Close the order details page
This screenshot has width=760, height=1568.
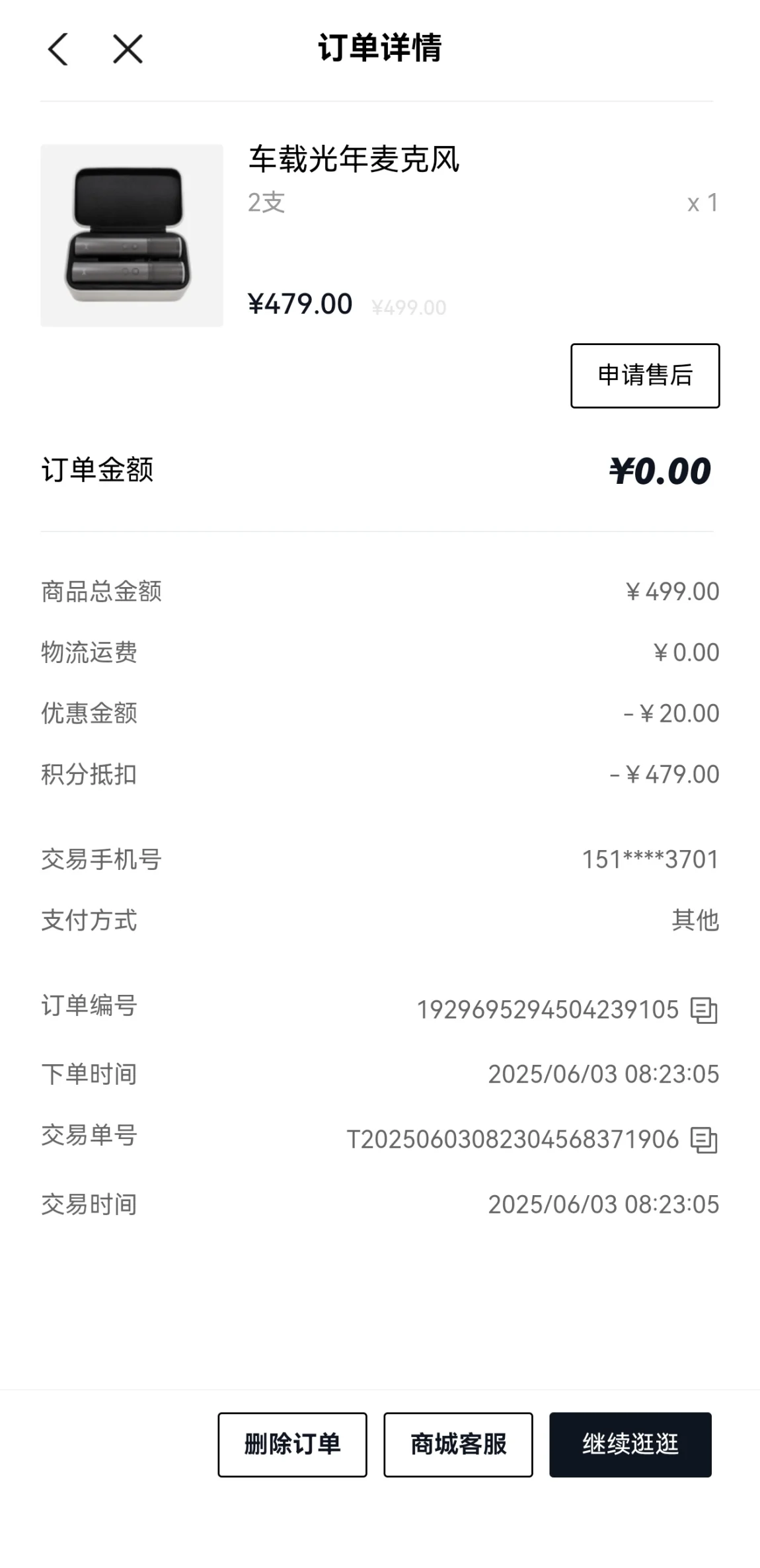click(128, 50)
